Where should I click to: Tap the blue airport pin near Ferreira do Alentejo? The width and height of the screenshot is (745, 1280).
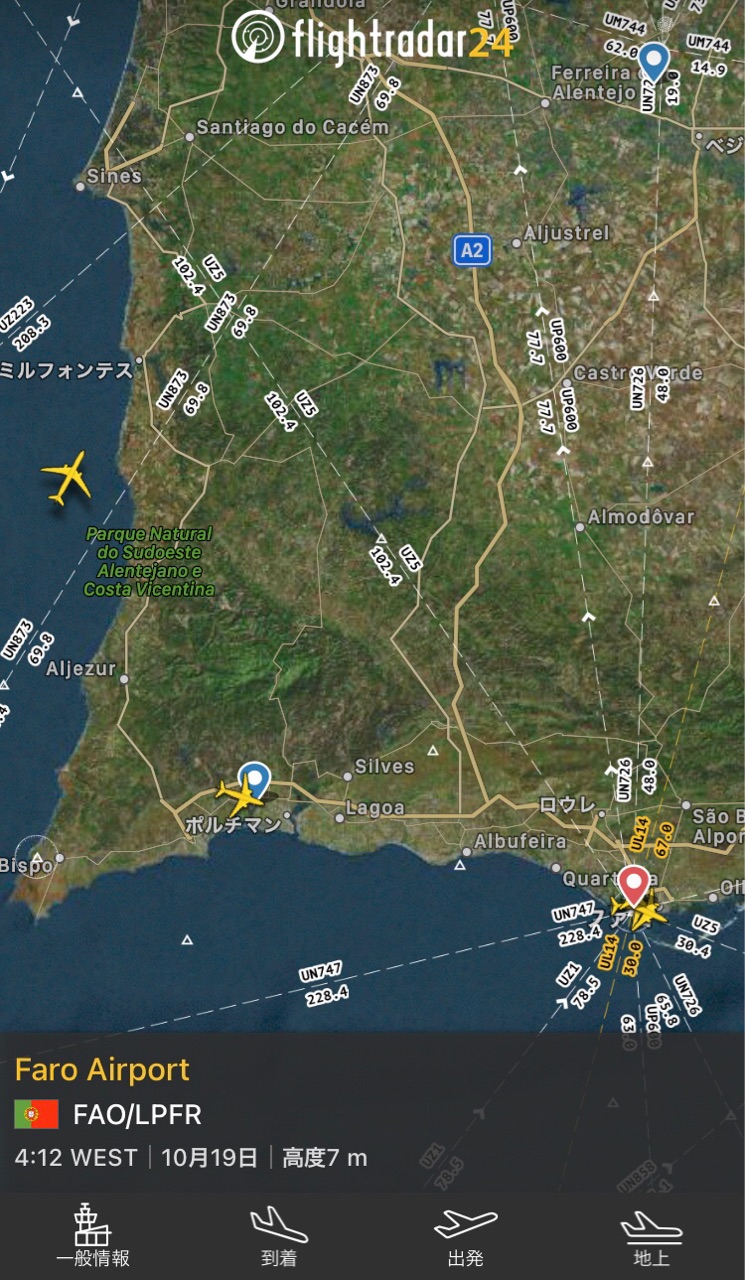654,60
